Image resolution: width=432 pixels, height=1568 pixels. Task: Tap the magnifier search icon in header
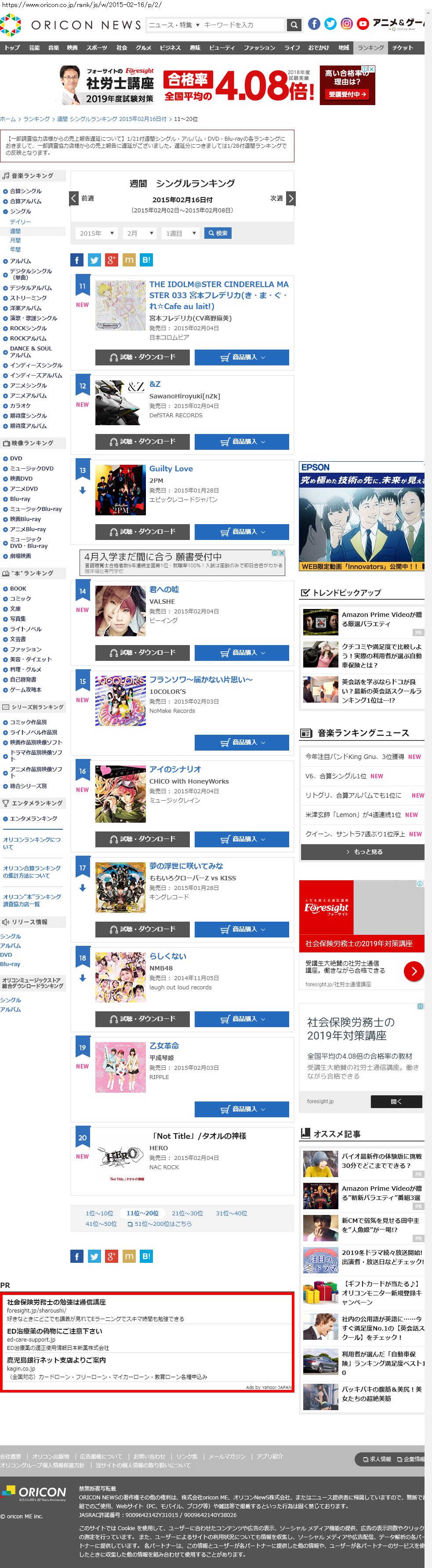click(294, 25)
